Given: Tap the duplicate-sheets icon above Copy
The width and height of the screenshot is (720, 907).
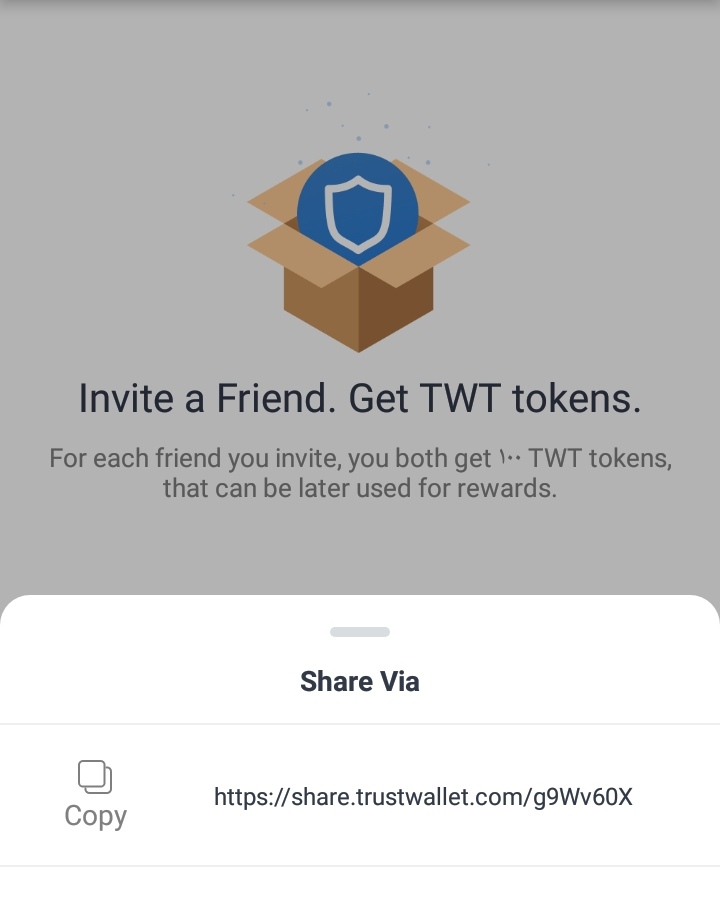Looking at the screenshot, I should point(95,775).
